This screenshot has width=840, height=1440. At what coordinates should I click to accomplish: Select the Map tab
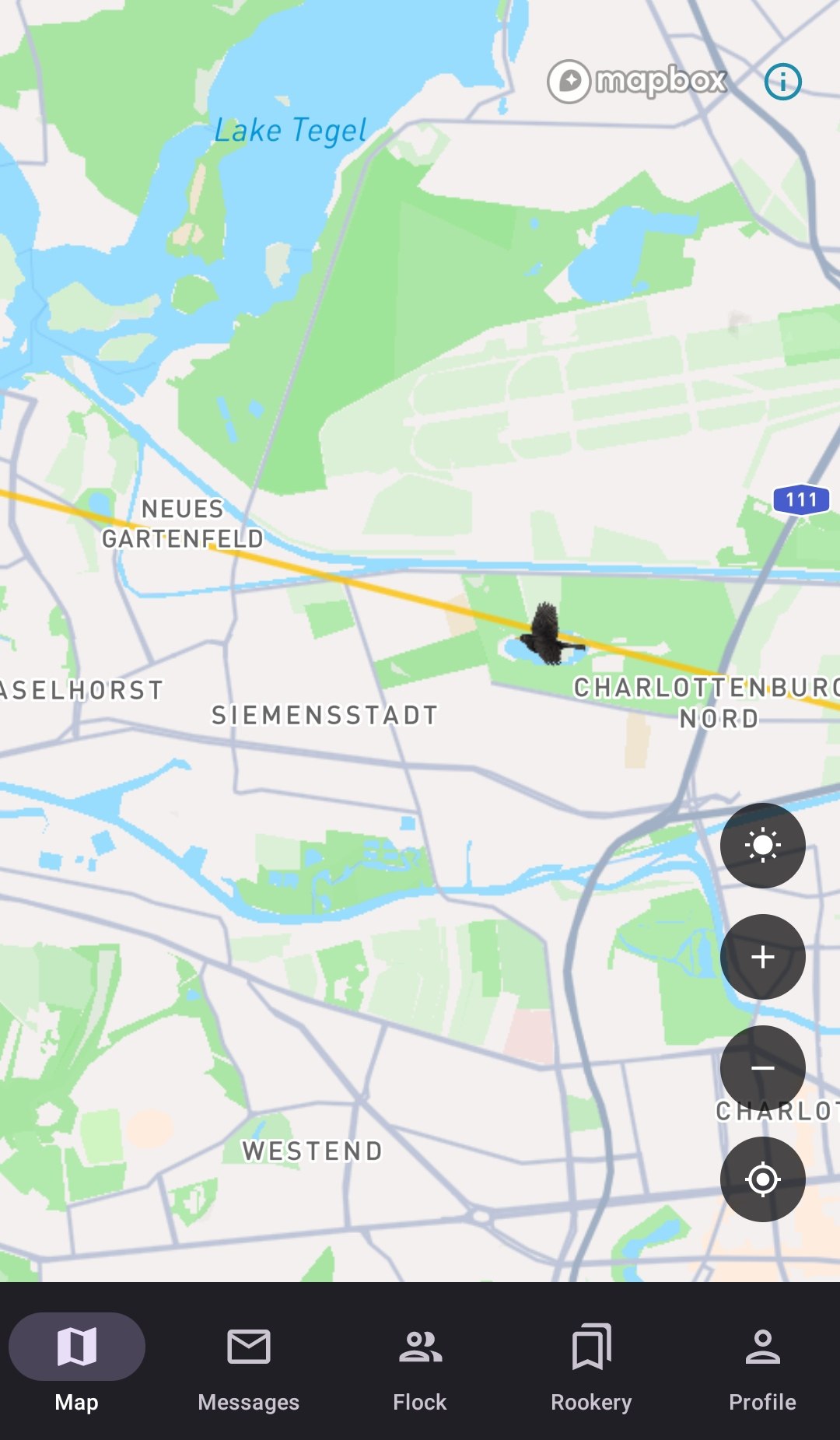[x=77, y=1362]
